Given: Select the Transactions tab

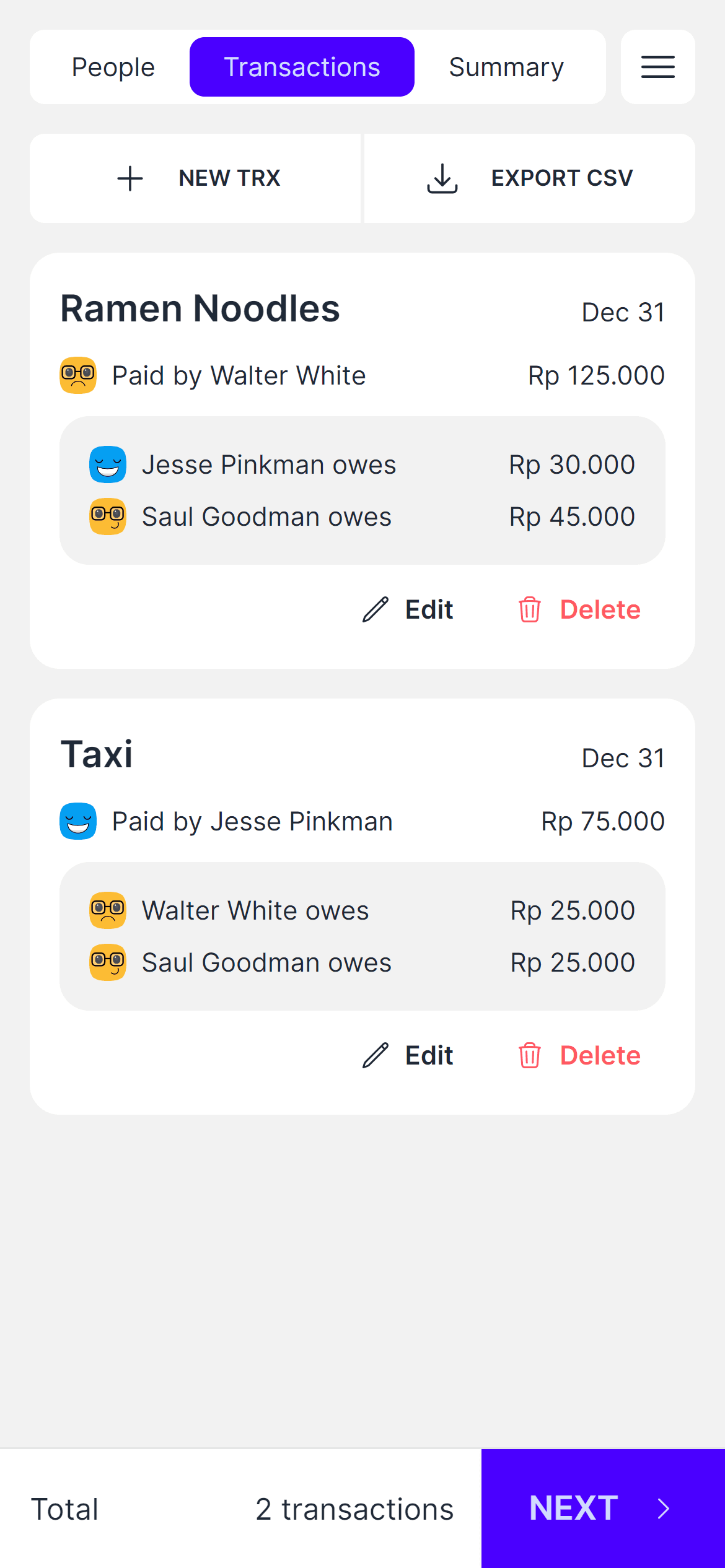Looking at the screenshot, I should point(302,66).
